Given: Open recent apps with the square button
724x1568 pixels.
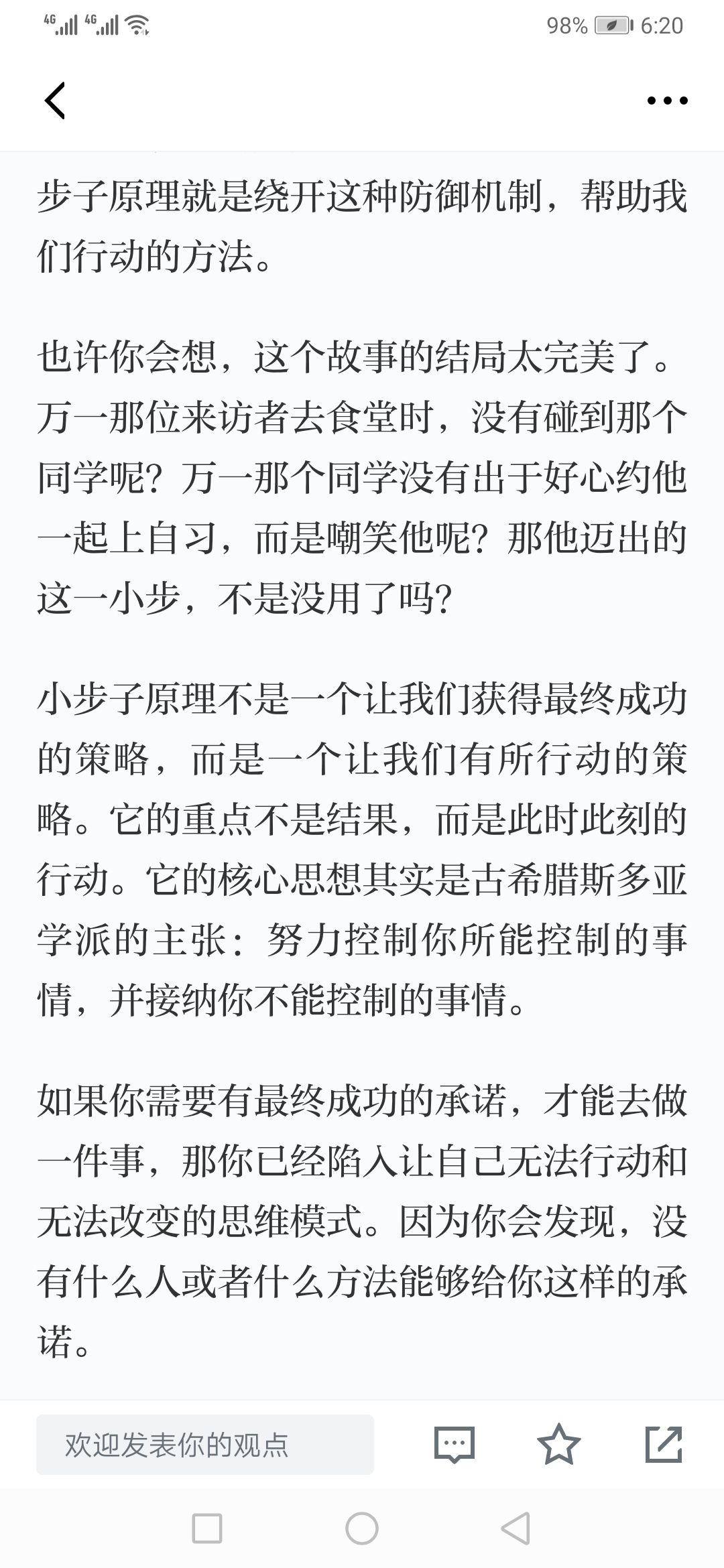Looking at the screenshot, I should (x=207, y=1528).
